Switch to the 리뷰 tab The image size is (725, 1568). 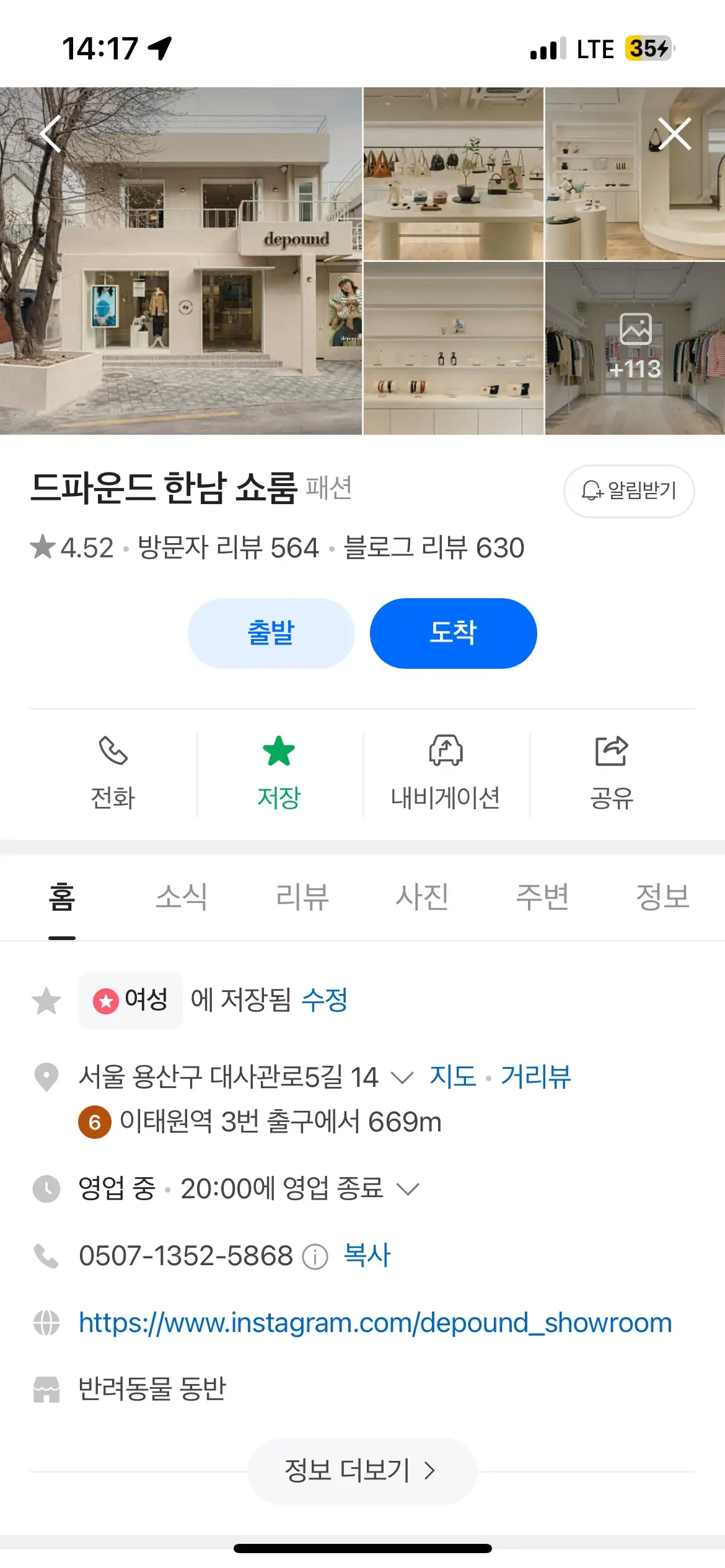(302, 897)
